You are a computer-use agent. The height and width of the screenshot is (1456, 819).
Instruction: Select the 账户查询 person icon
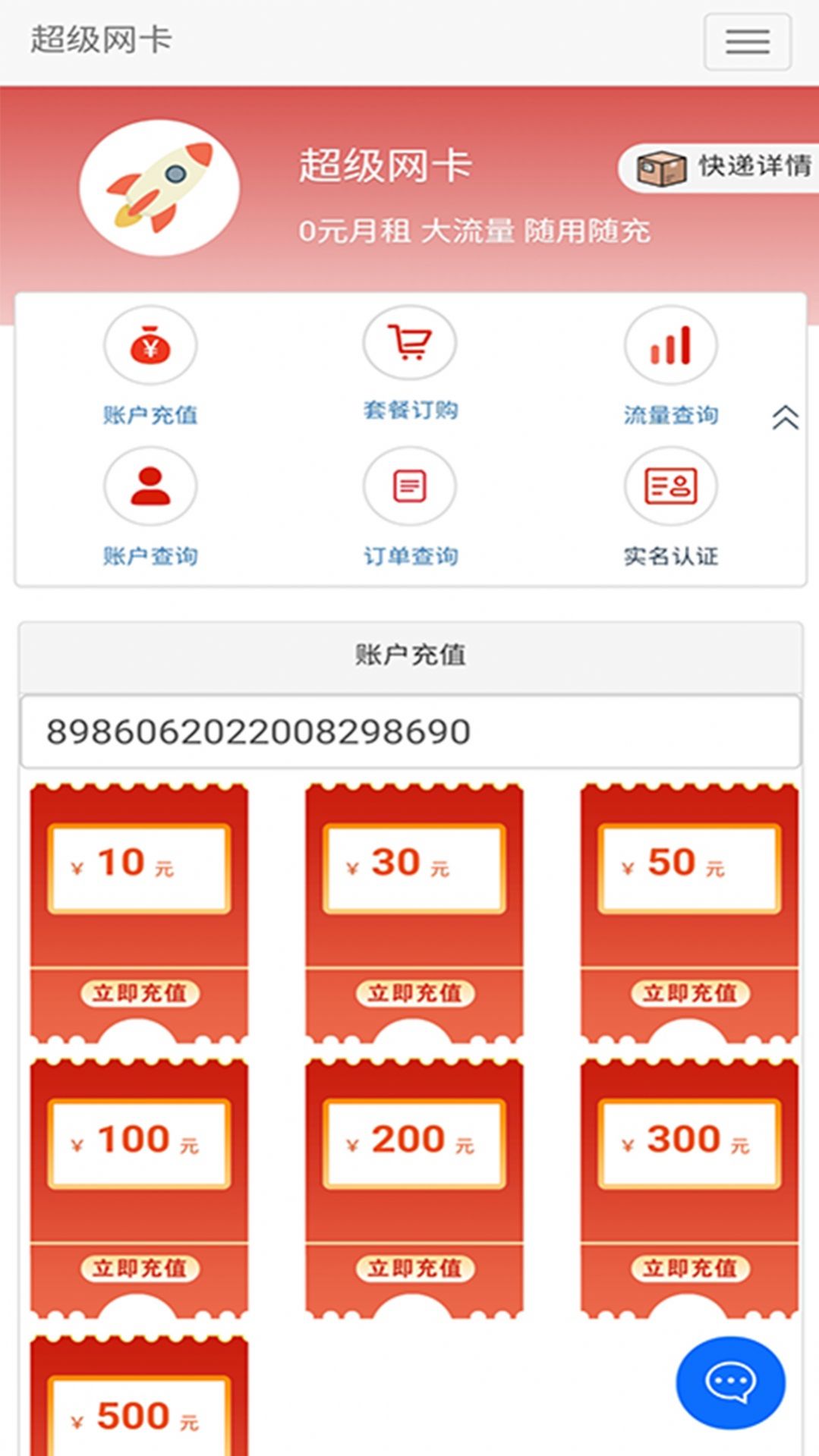tap(150, 486)
